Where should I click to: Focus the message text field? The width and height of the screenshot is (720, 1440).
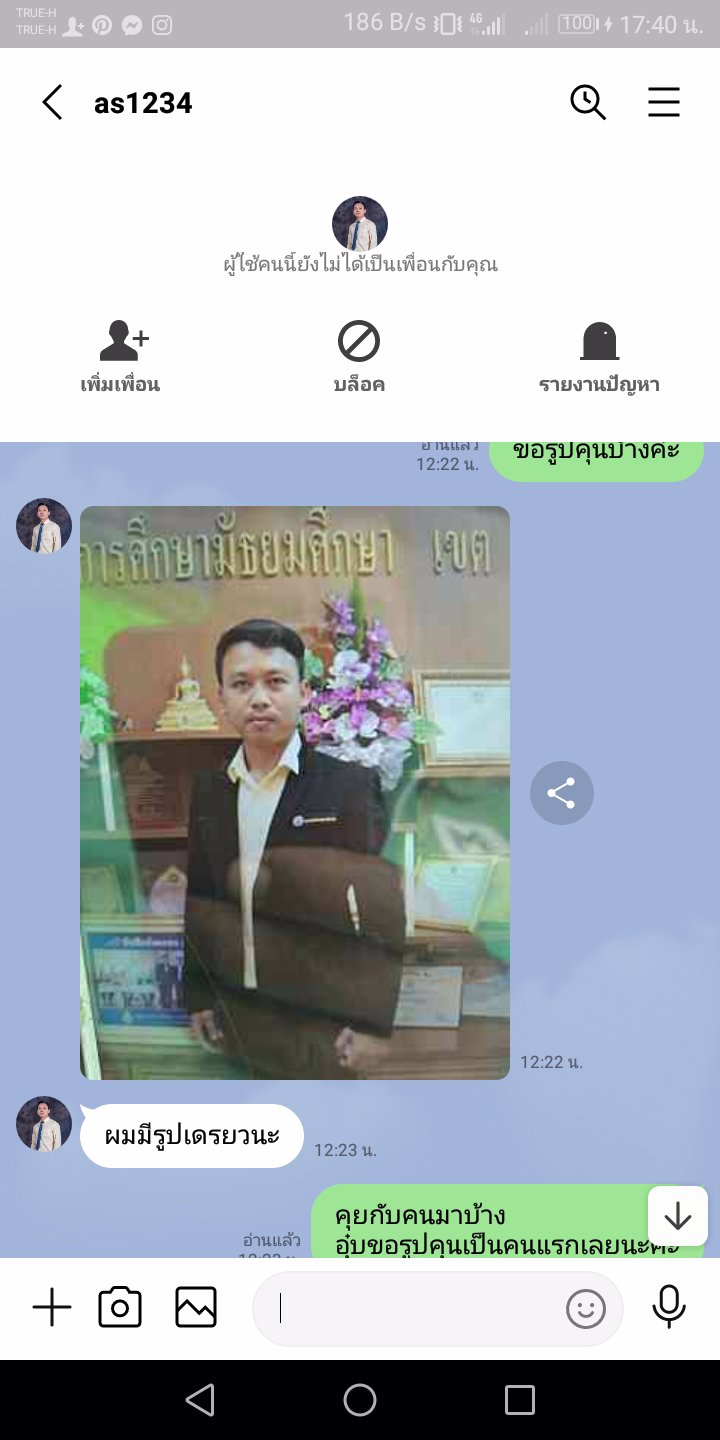(x=410, y=1308)
